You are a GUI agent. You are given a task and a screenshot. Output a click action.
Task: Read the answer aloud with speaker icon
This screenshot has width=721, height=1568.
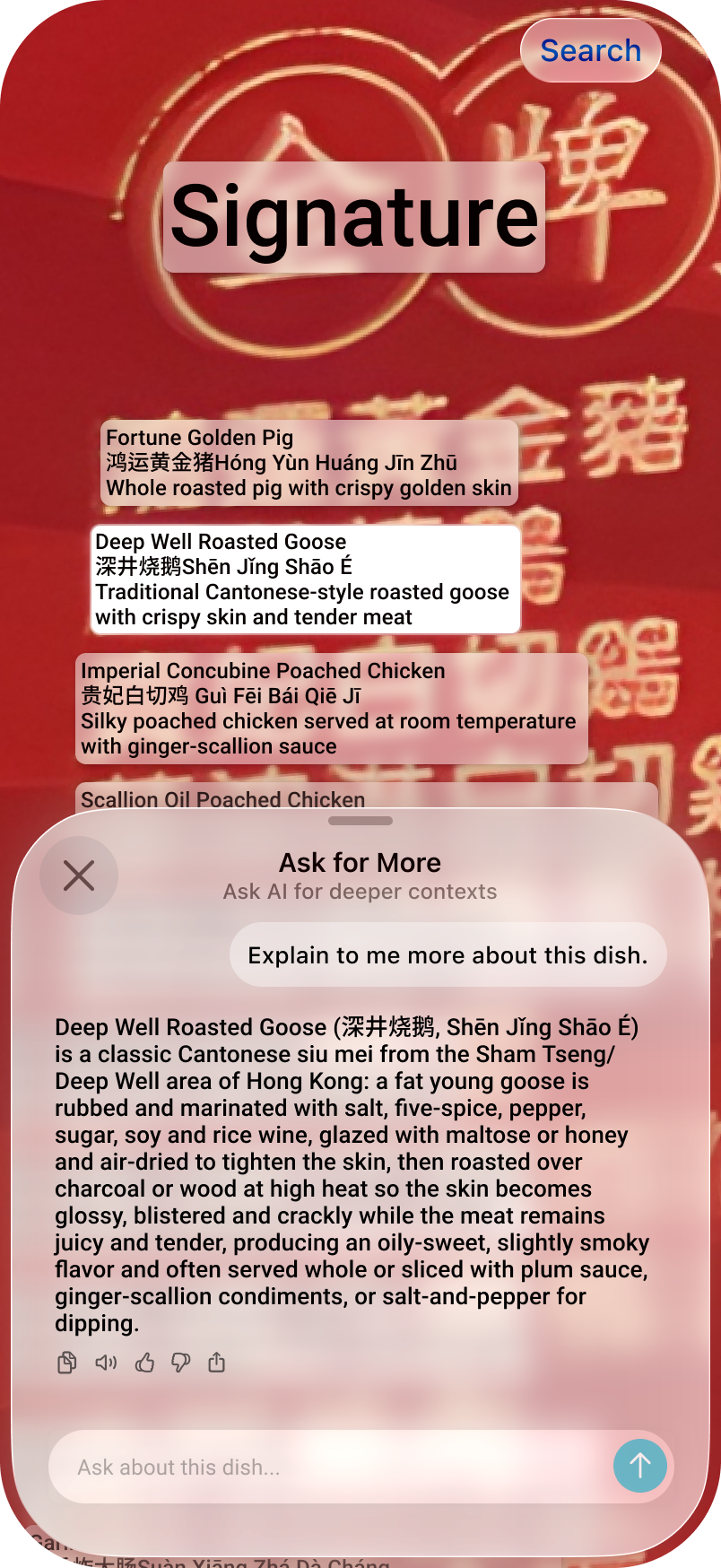pyautogui.click(x=106, y=1363)
